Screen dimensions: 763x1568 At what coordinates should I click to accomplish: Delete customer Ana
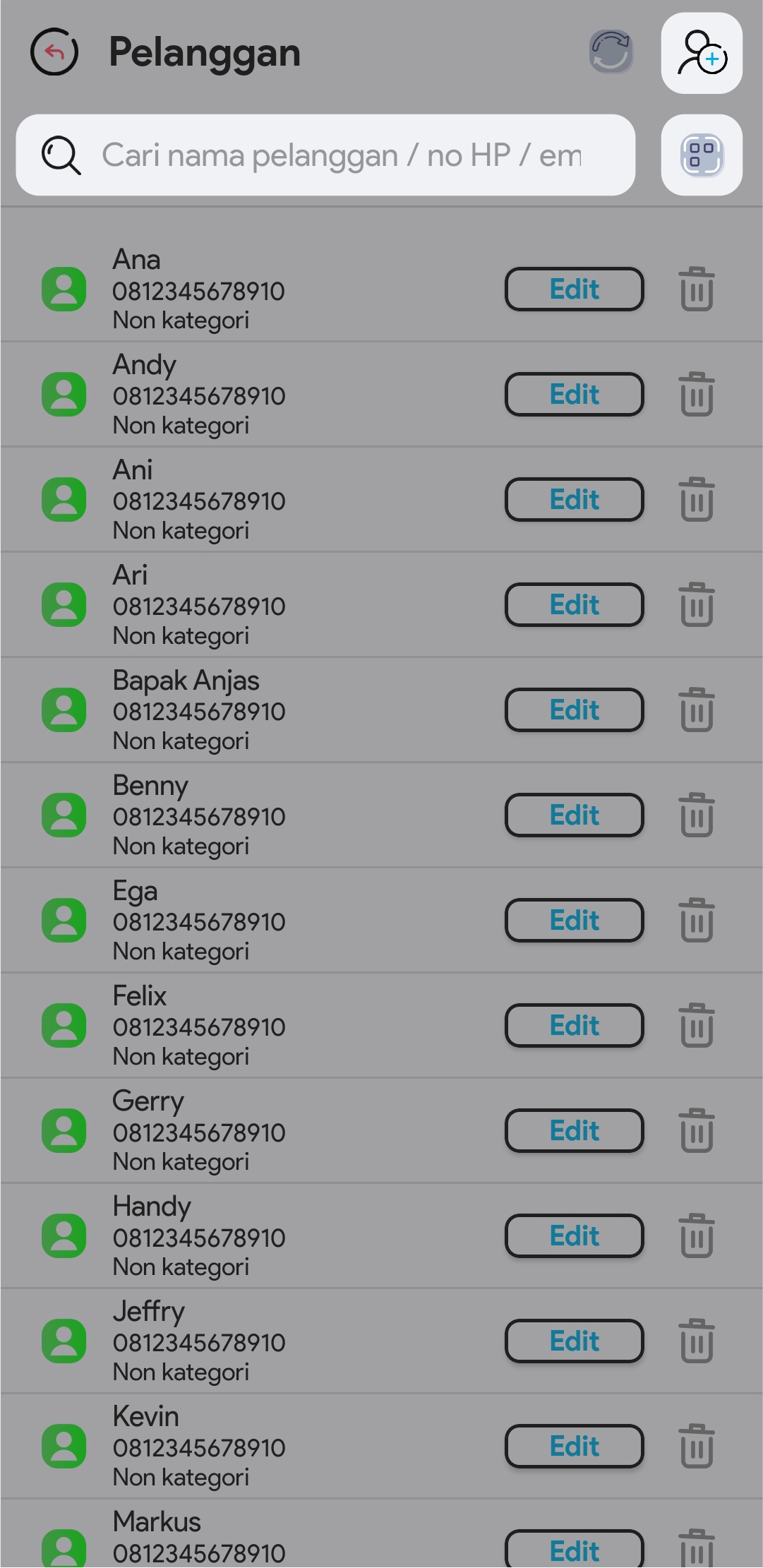tap(697, 289)
